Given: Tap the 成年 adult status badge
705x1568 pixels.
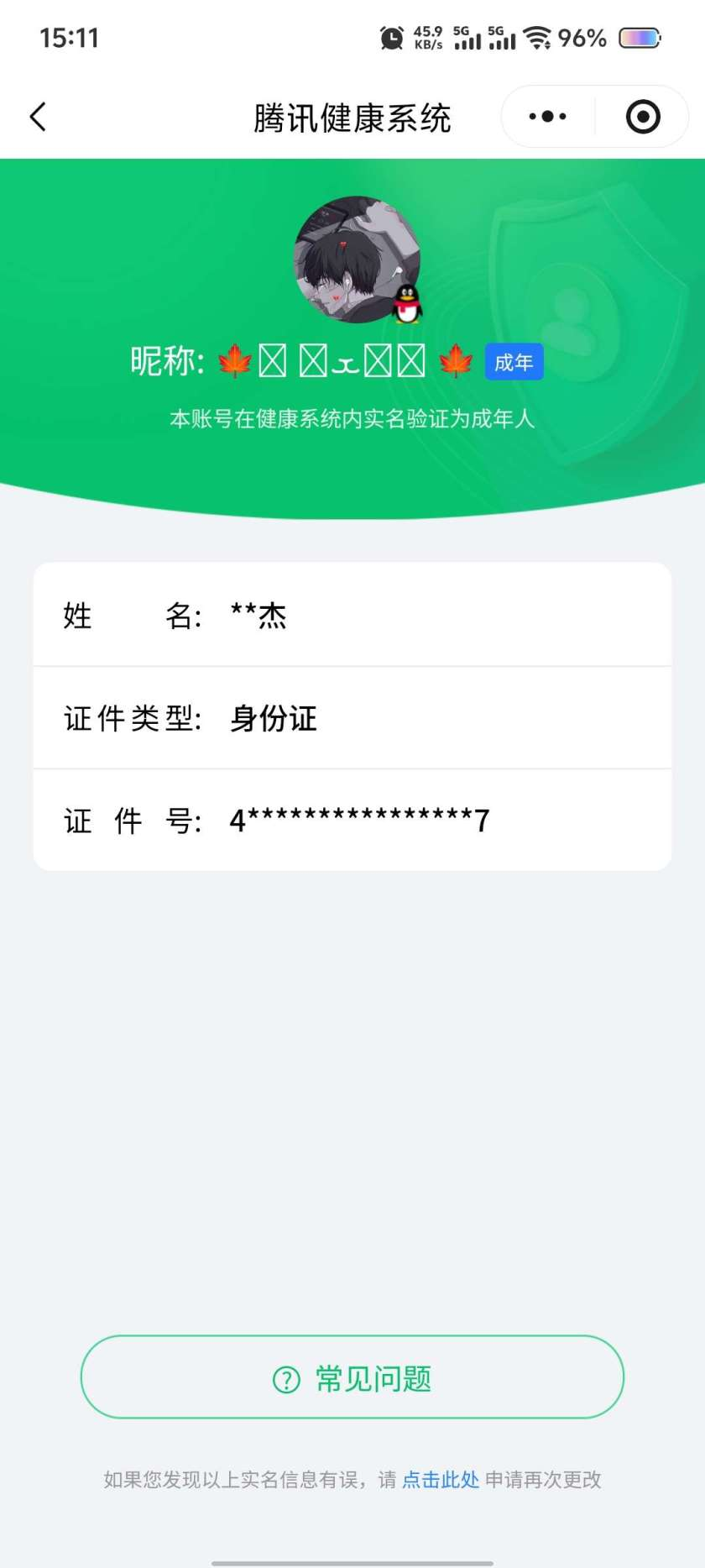Looking at the screenshot, I should (514, 361).
